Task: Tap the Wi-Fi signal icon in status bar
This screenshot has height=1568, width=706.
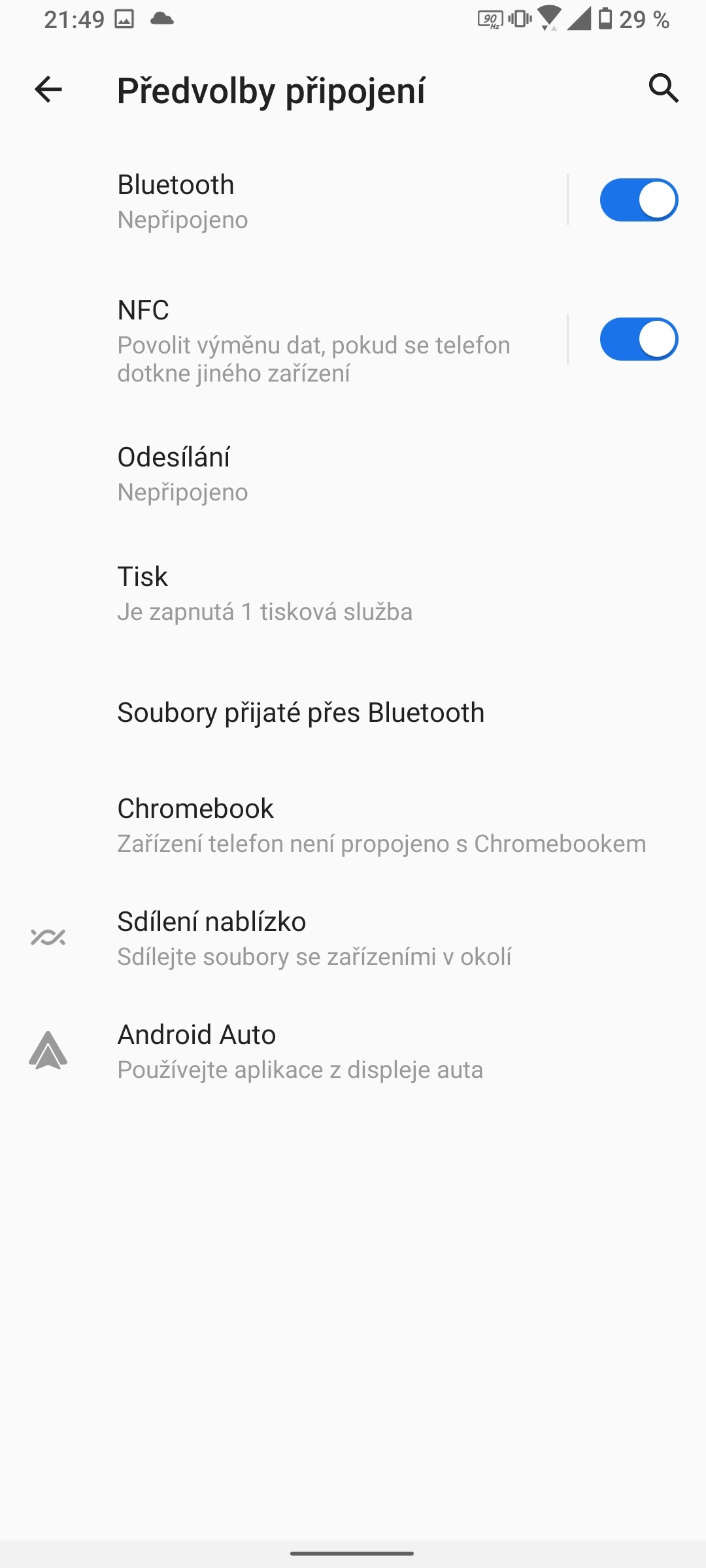Action: [x=550, y=19]
